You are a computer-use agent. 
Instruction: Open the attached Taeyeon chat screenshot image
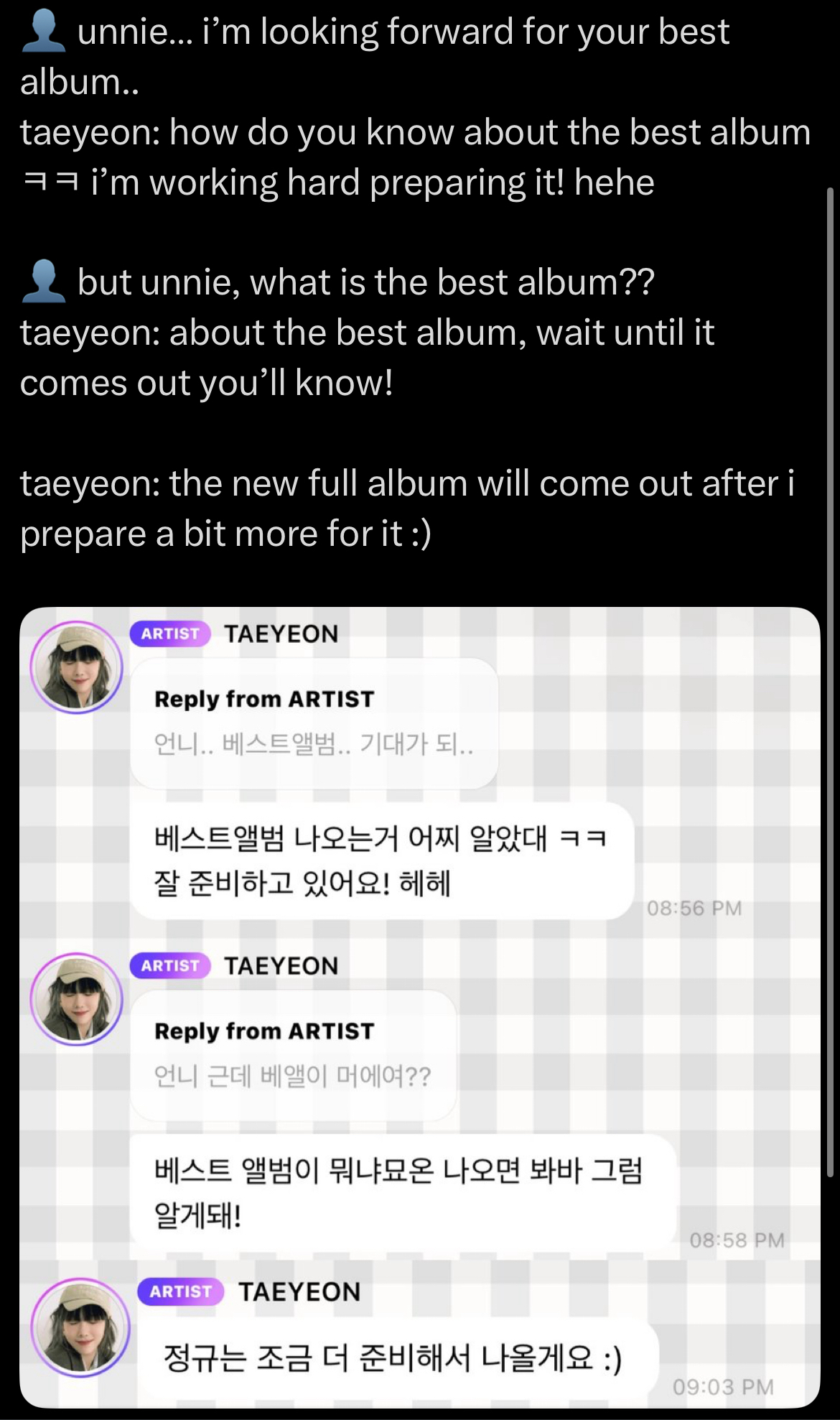click(419, 1006)
